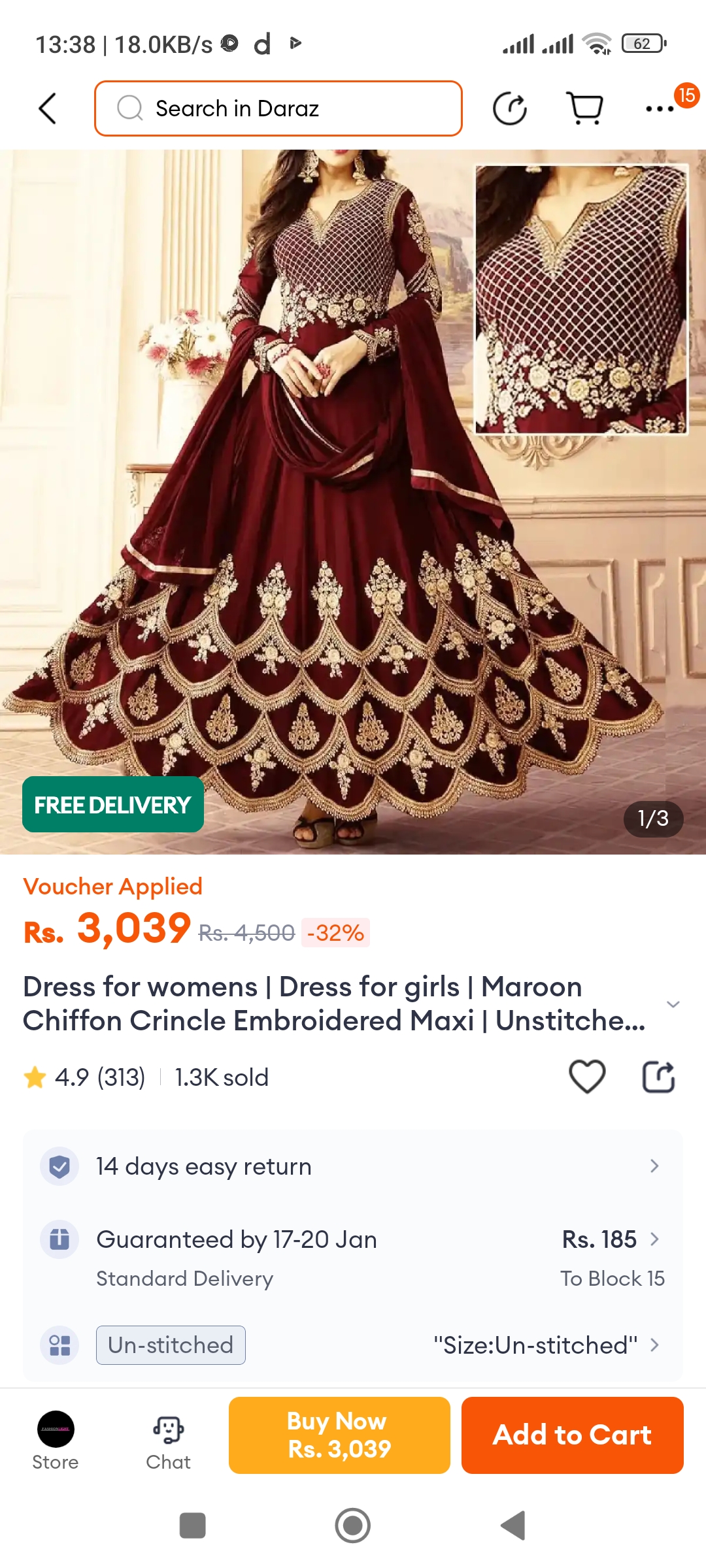Open the three-dot overflow menu
This screenshot has width=706, height=1568.
point(660,108)
